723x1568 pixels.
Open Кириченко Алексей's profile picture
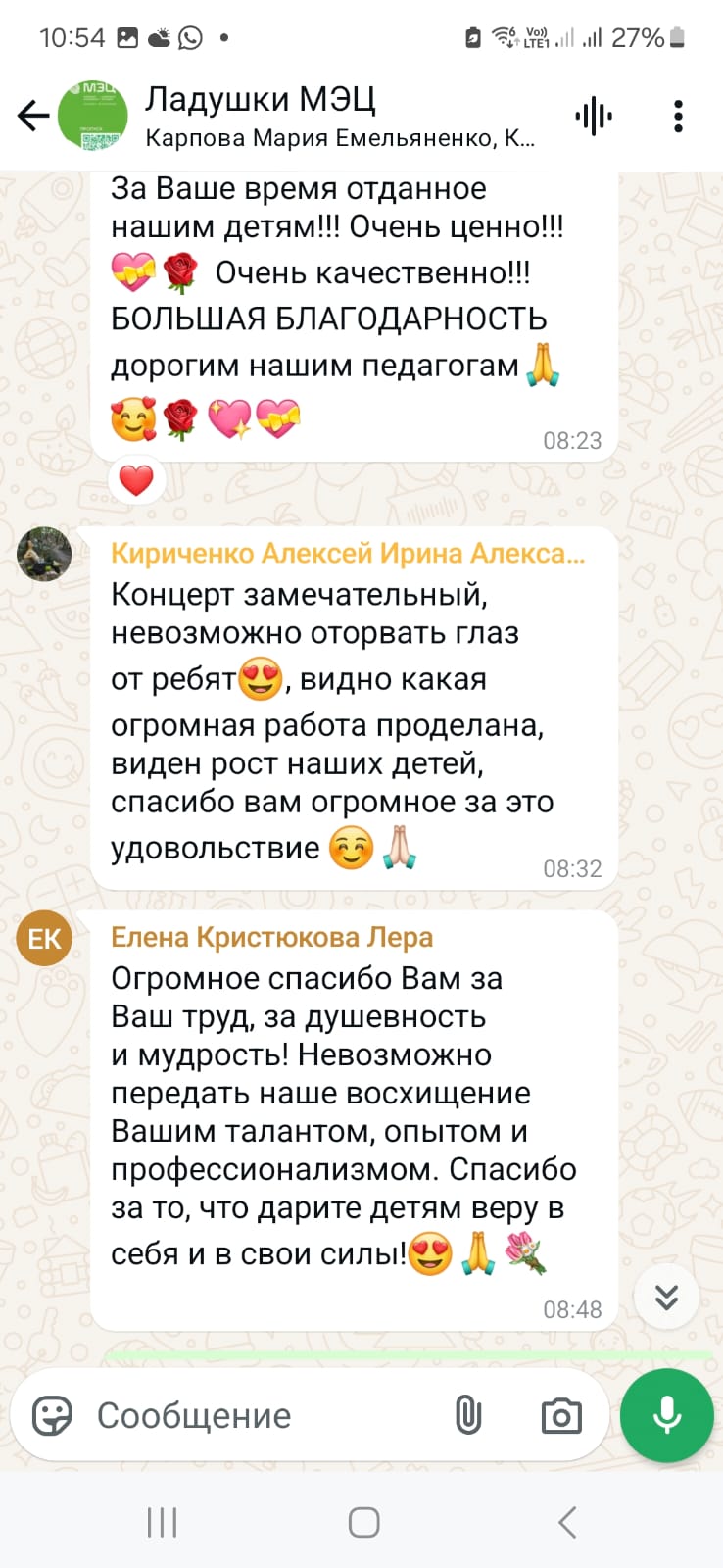[x=44, y=554]
